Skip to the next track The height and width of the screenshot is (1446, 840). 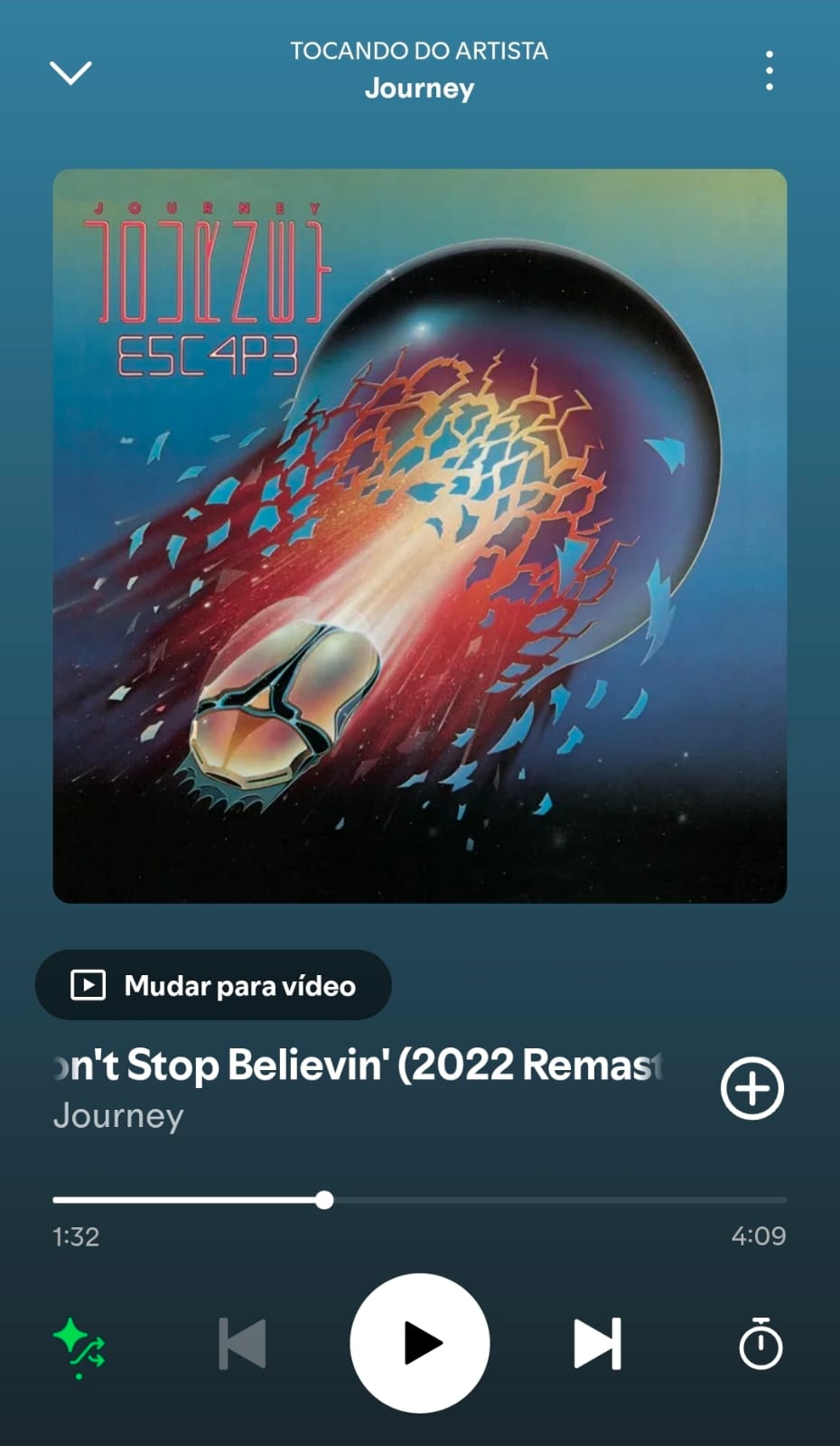[596, 1344]
